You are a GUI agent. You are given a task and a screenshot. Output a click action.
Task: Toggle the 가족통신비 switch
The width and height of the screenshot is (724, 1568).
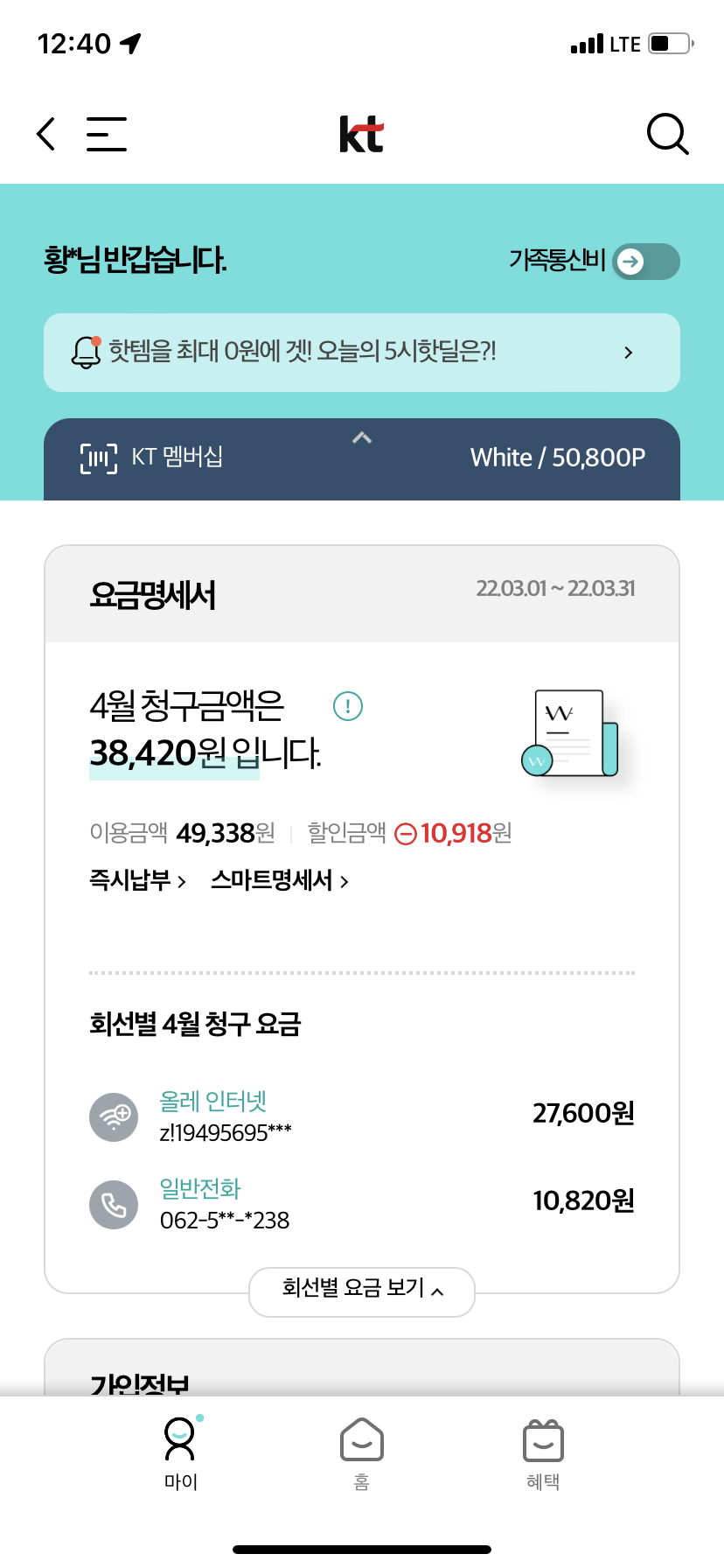645,261
